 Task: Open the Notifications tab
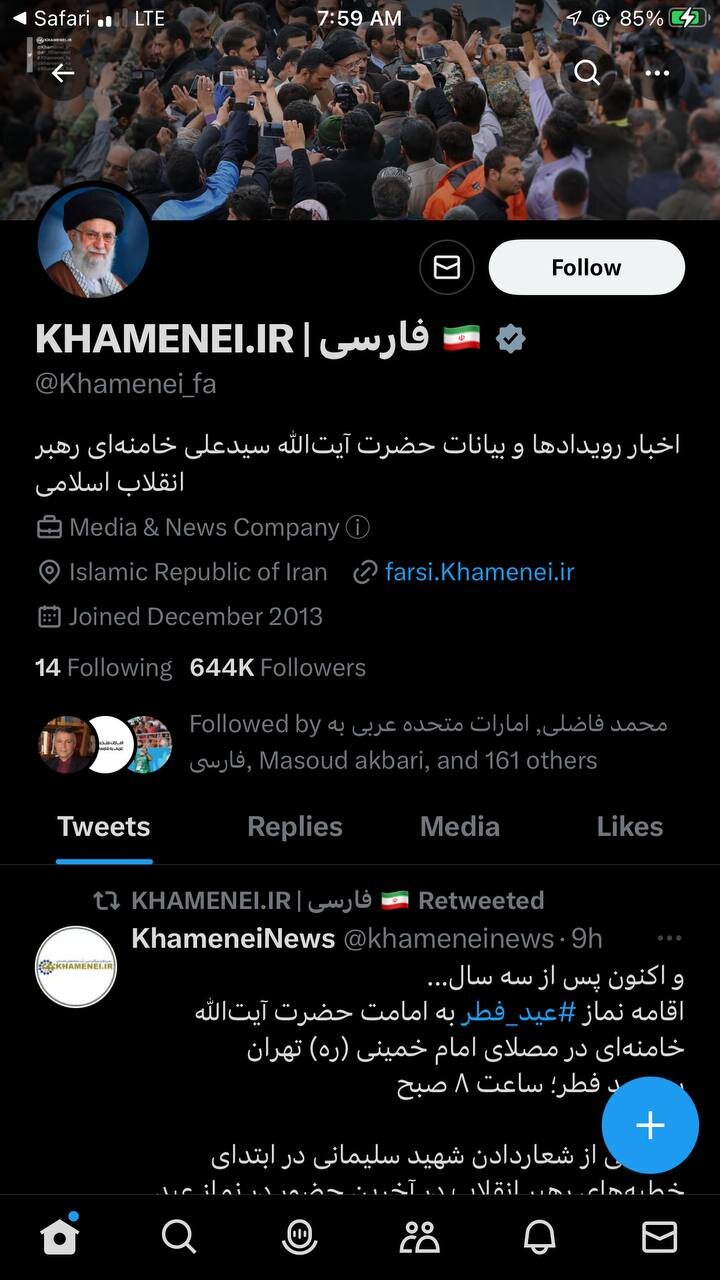click(540, 1237)
